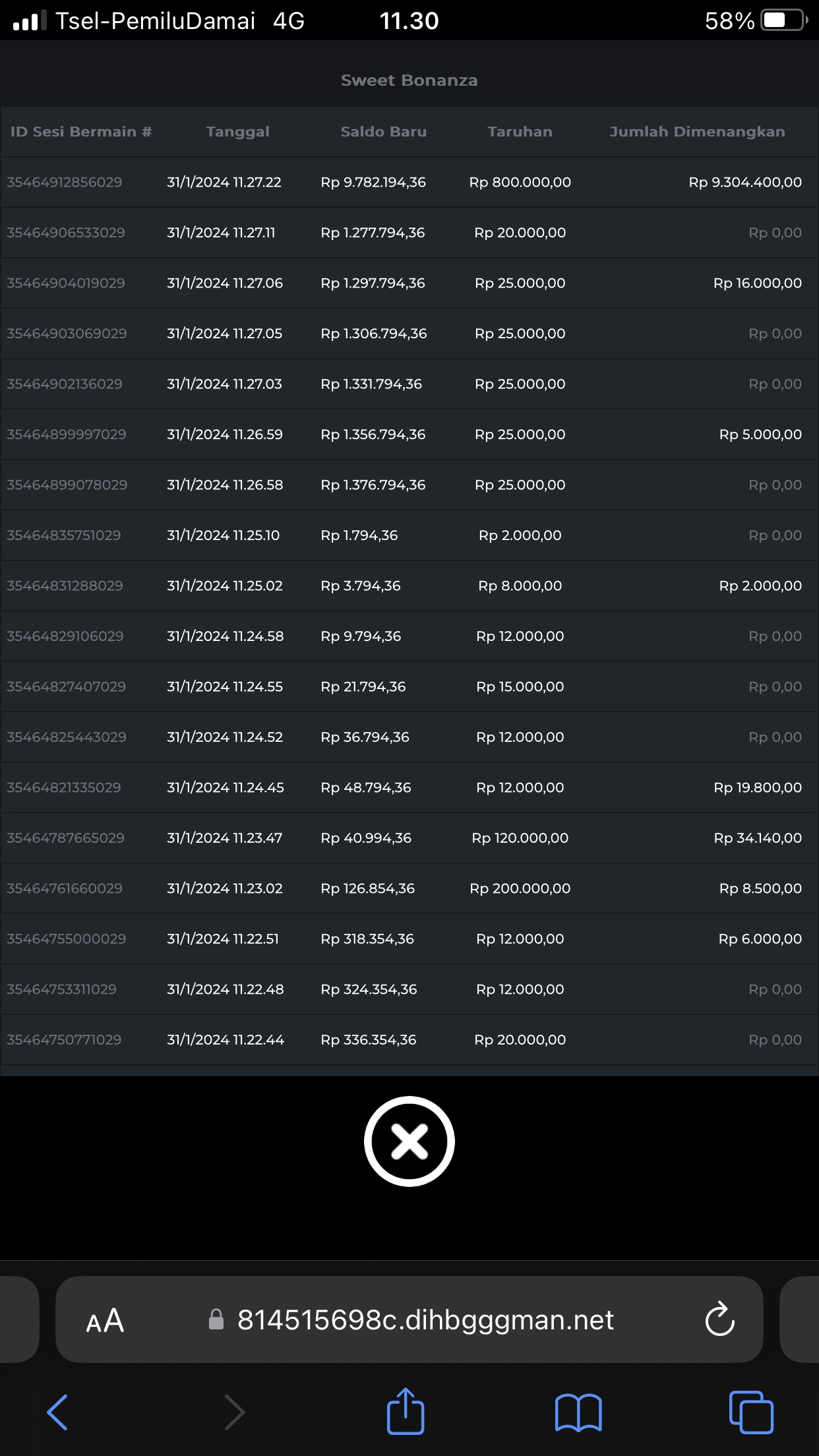Open the AA page settings menu
Image resolution: width=819 pixels, height=1456 pixels.
105,1320
